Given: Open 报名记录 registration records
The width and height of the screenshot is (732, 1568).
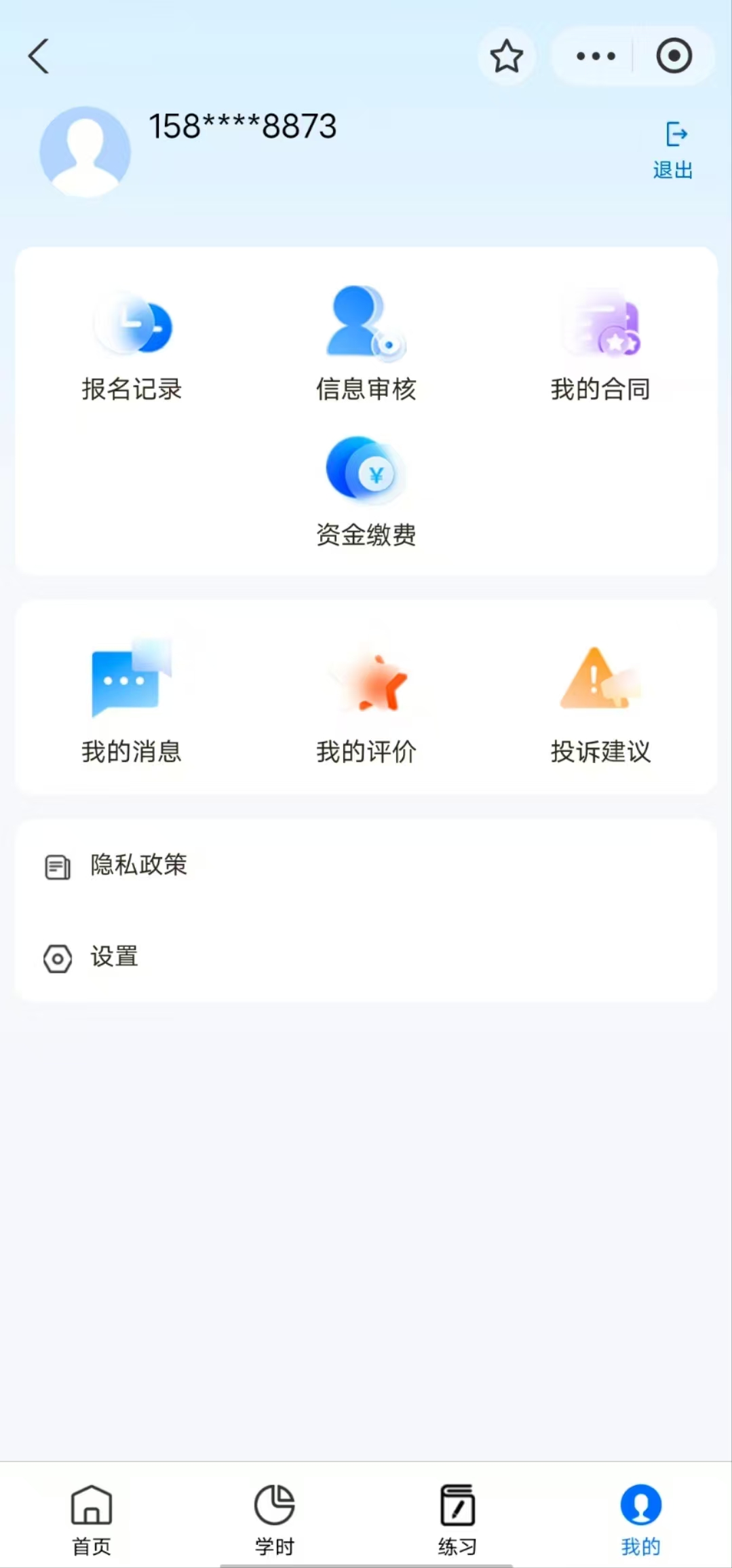Looking at the screenshot, I should pyautogui.click(x=132, y=344).
